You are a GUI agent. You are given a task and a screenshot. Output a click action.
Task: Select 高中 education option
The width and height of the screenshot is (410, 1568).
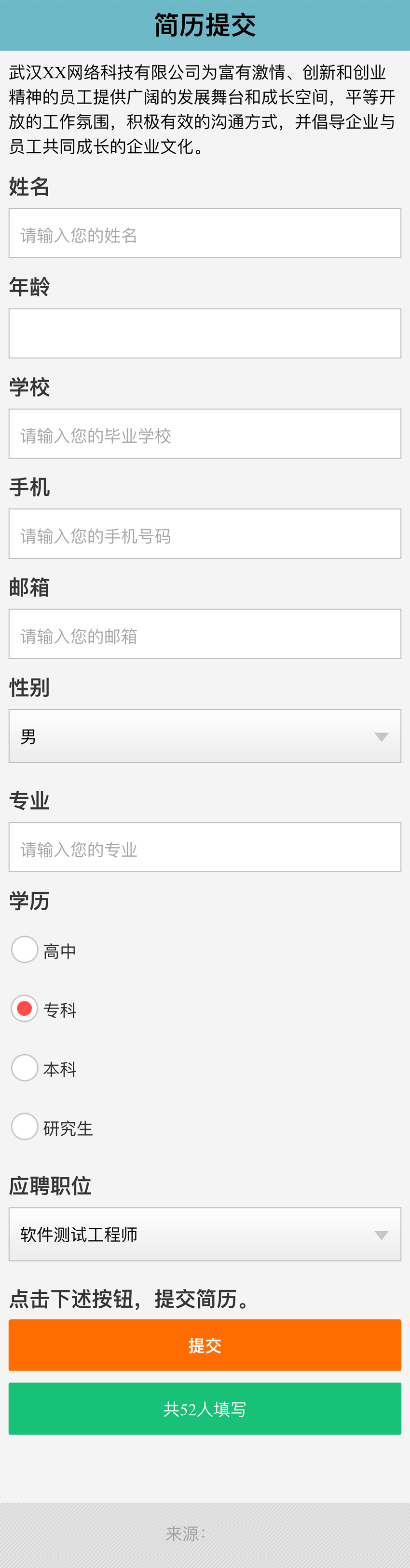tap(25, 950)
